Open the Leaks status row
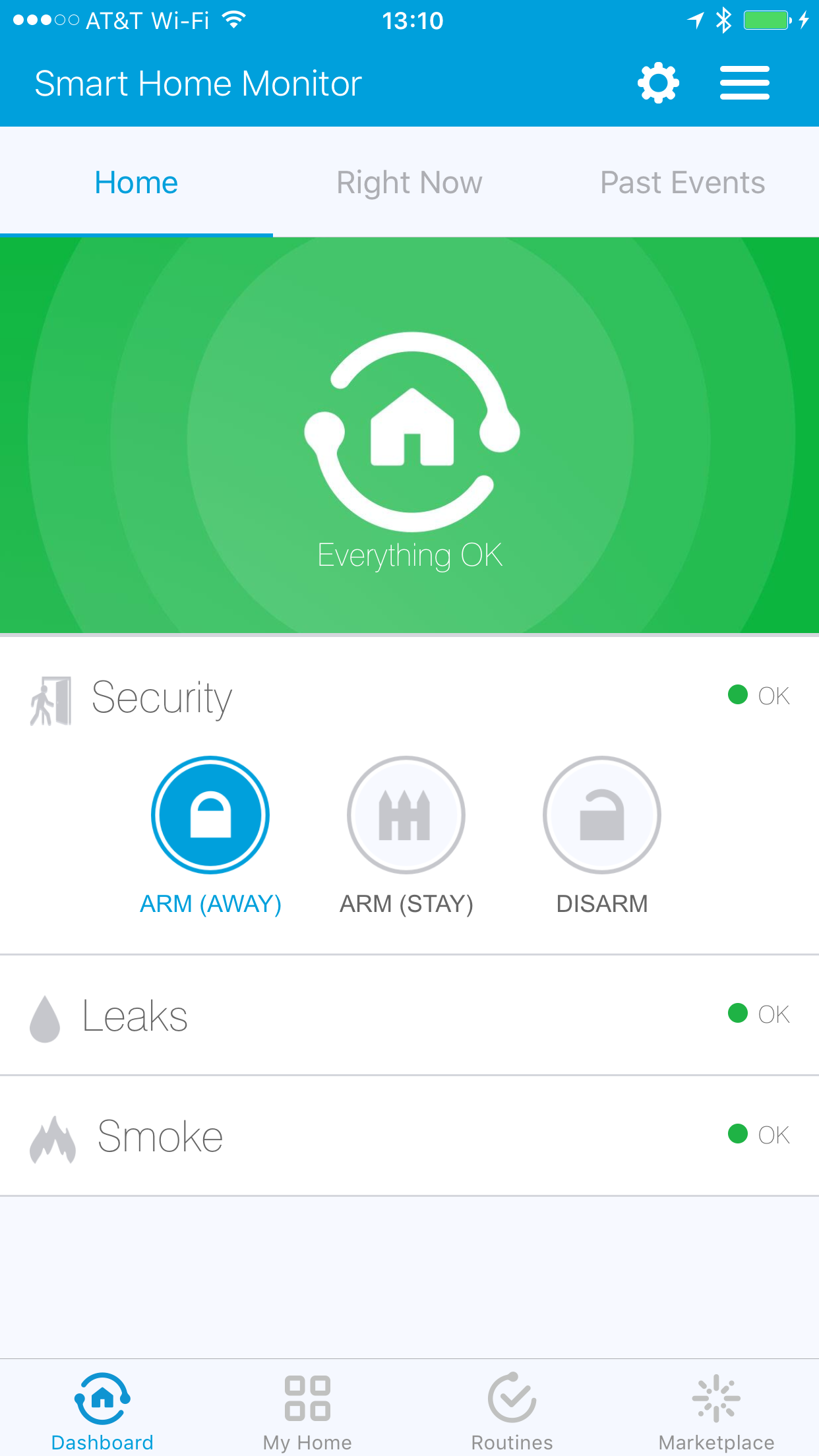The width and height of the screenshot is (819, 1456). click(x=409, y=1016)
